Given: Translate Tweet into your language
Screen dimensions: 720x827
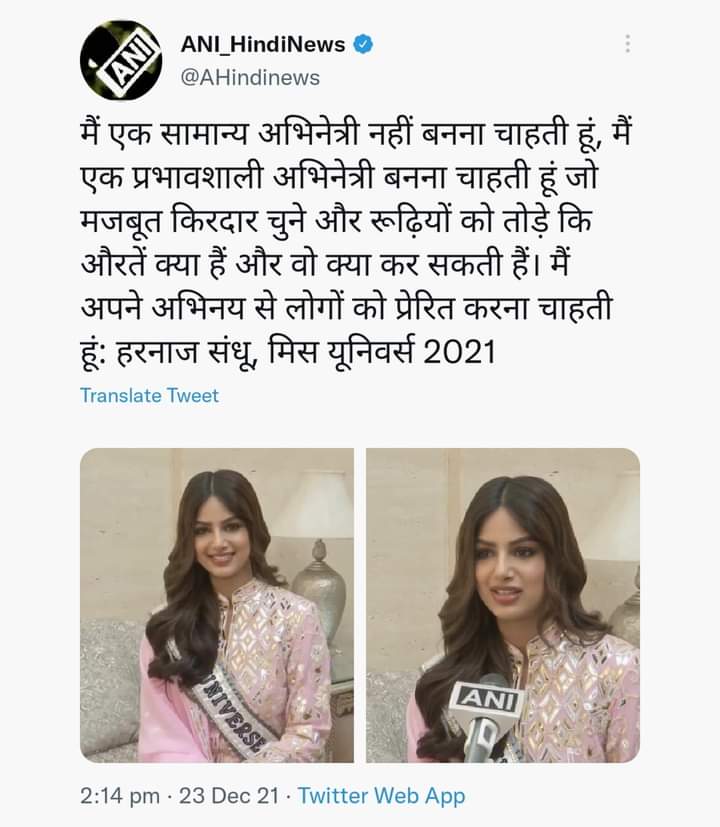Looking at the screenshot, I should click(149, 395).
